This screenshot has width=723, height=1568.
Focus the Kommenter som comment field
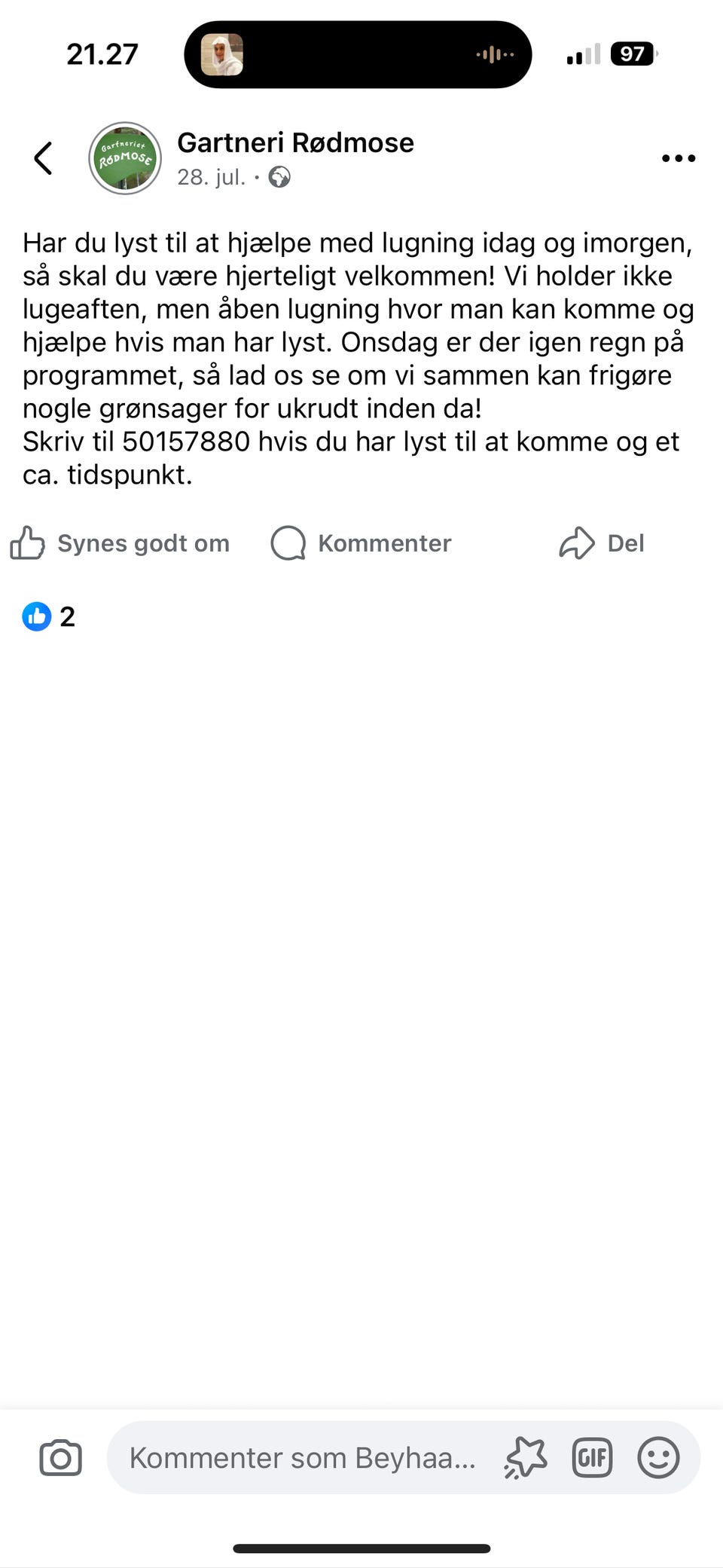(303, 1457)
